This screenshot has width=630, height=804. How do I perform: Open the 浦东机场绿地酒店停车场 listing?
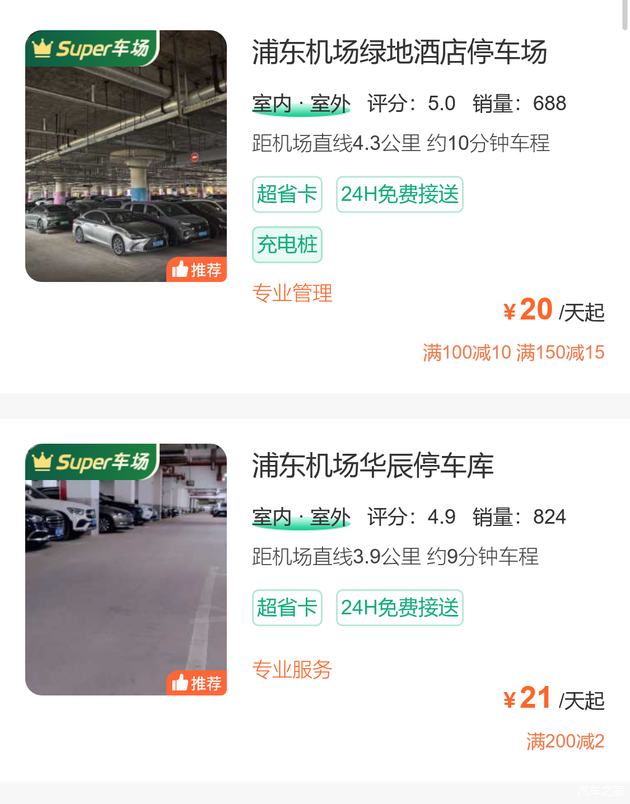tap(399, 52)
